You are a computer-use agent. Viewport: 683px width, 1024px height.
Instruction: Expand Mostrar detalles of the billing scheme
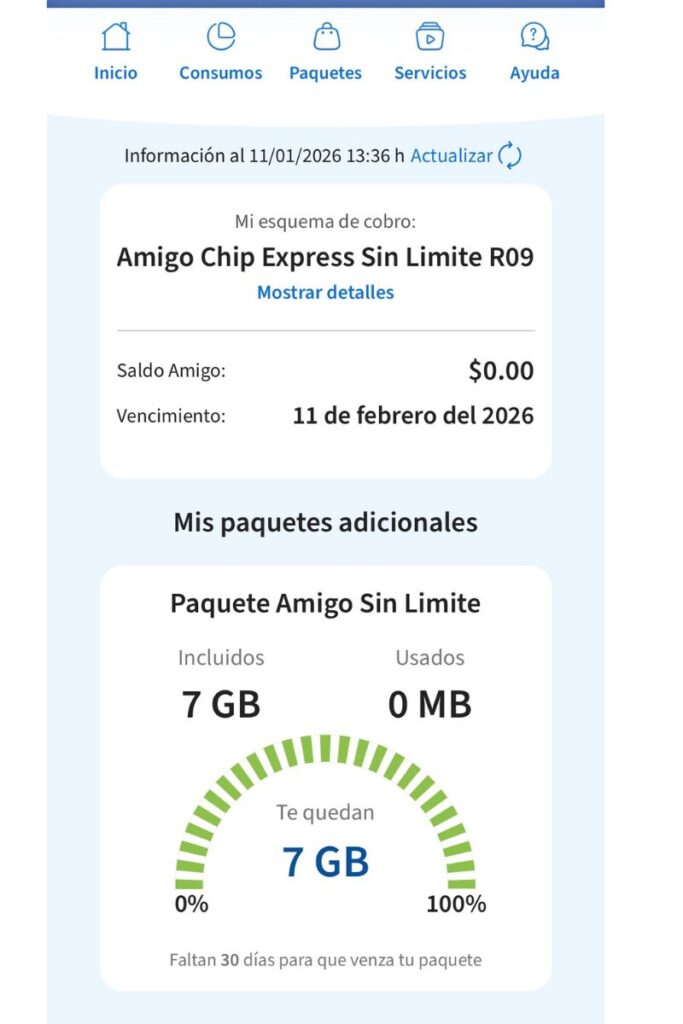tap(325, 293)
